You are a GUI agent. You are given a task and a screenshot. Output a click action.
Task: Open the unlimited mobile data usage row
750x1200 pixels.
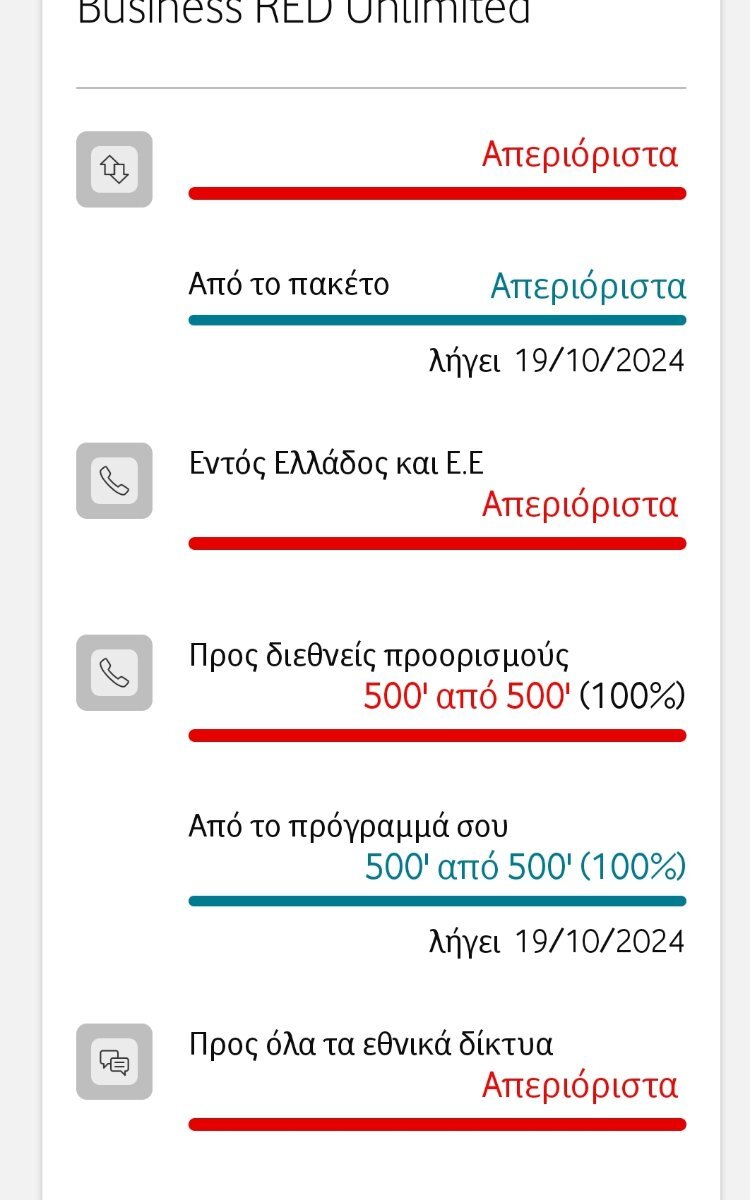click(x=381, y=168)
